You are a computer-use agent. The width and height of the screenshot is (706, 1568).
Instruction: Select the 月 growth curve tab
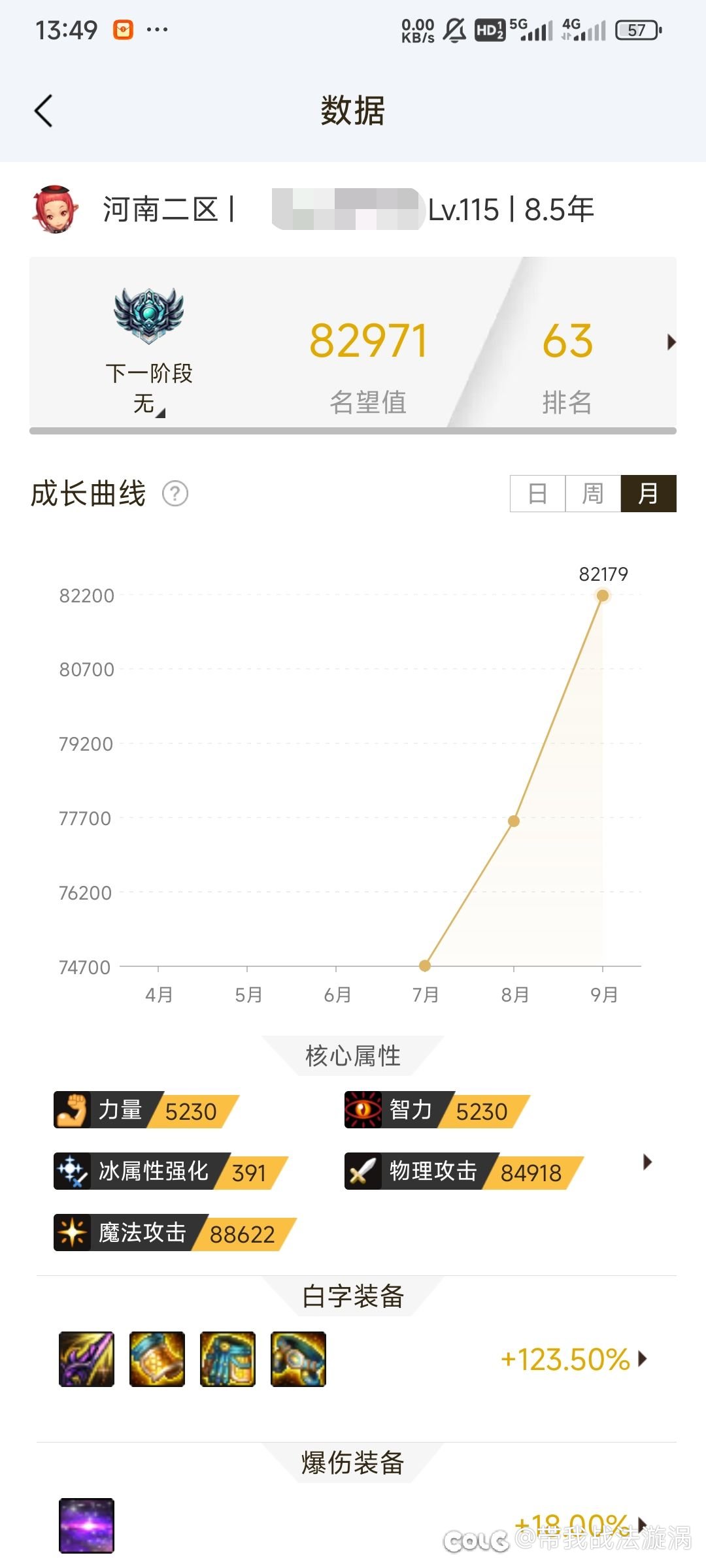pyautogui.click(x=648, y=493)
